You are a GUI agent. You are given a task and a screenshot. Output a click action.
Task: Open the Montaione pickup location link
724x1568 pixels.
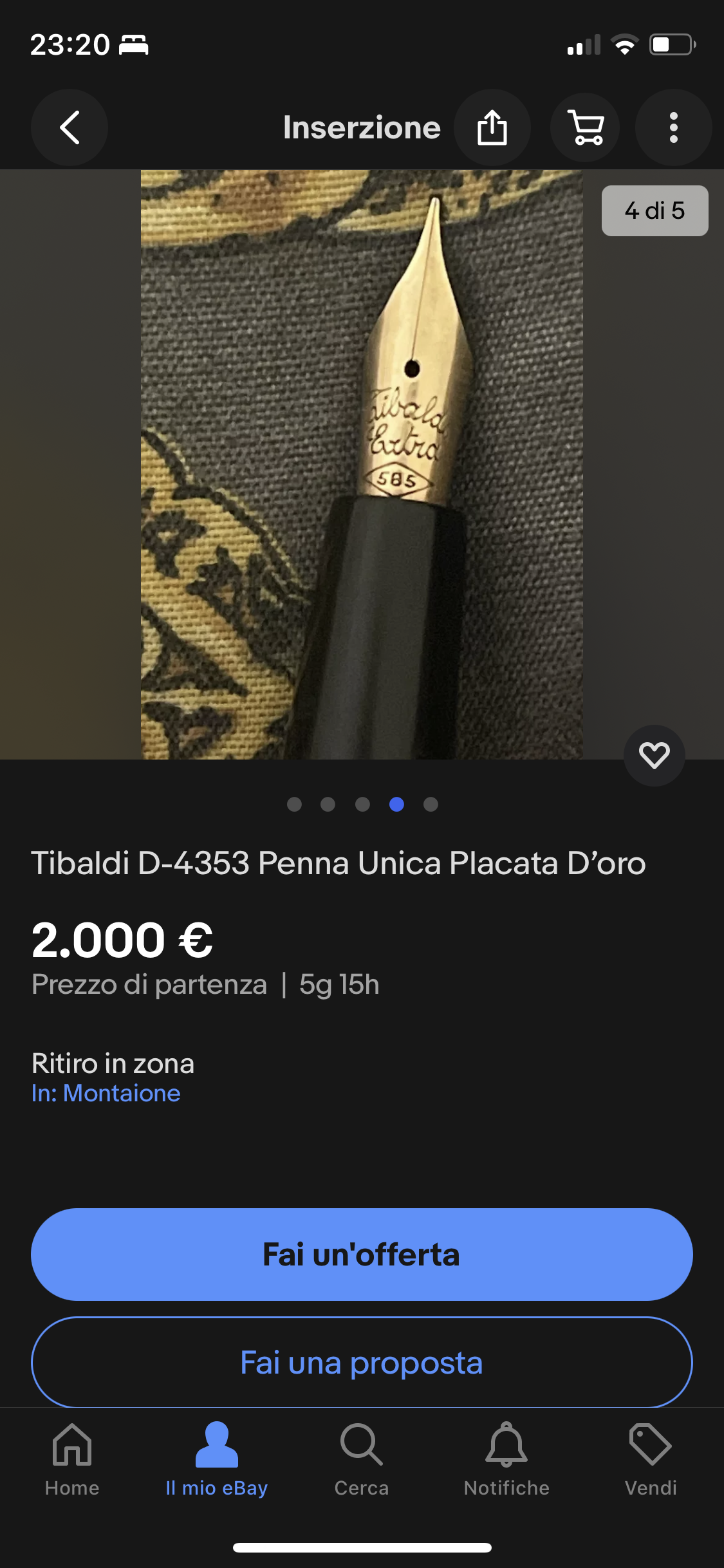pyautogui.click(x=106, y=1093)
